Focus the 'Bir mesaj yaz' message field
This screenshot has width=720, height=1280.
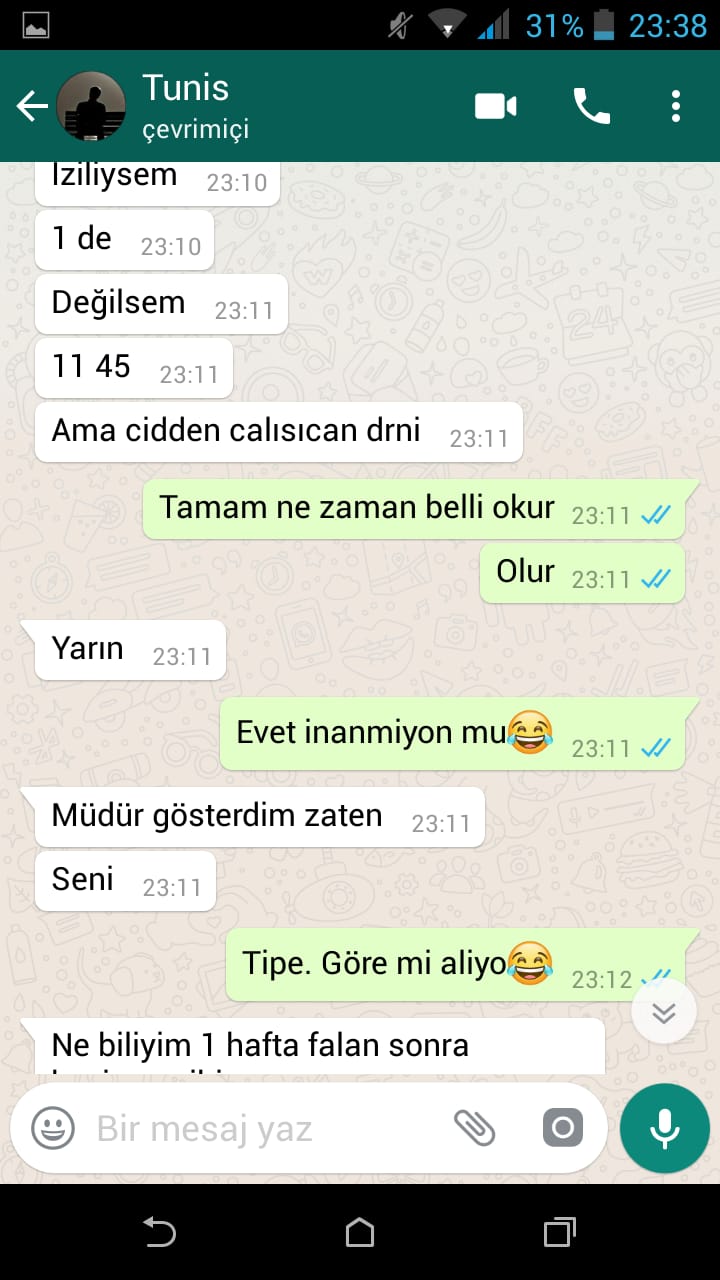tap(260, 1129)
